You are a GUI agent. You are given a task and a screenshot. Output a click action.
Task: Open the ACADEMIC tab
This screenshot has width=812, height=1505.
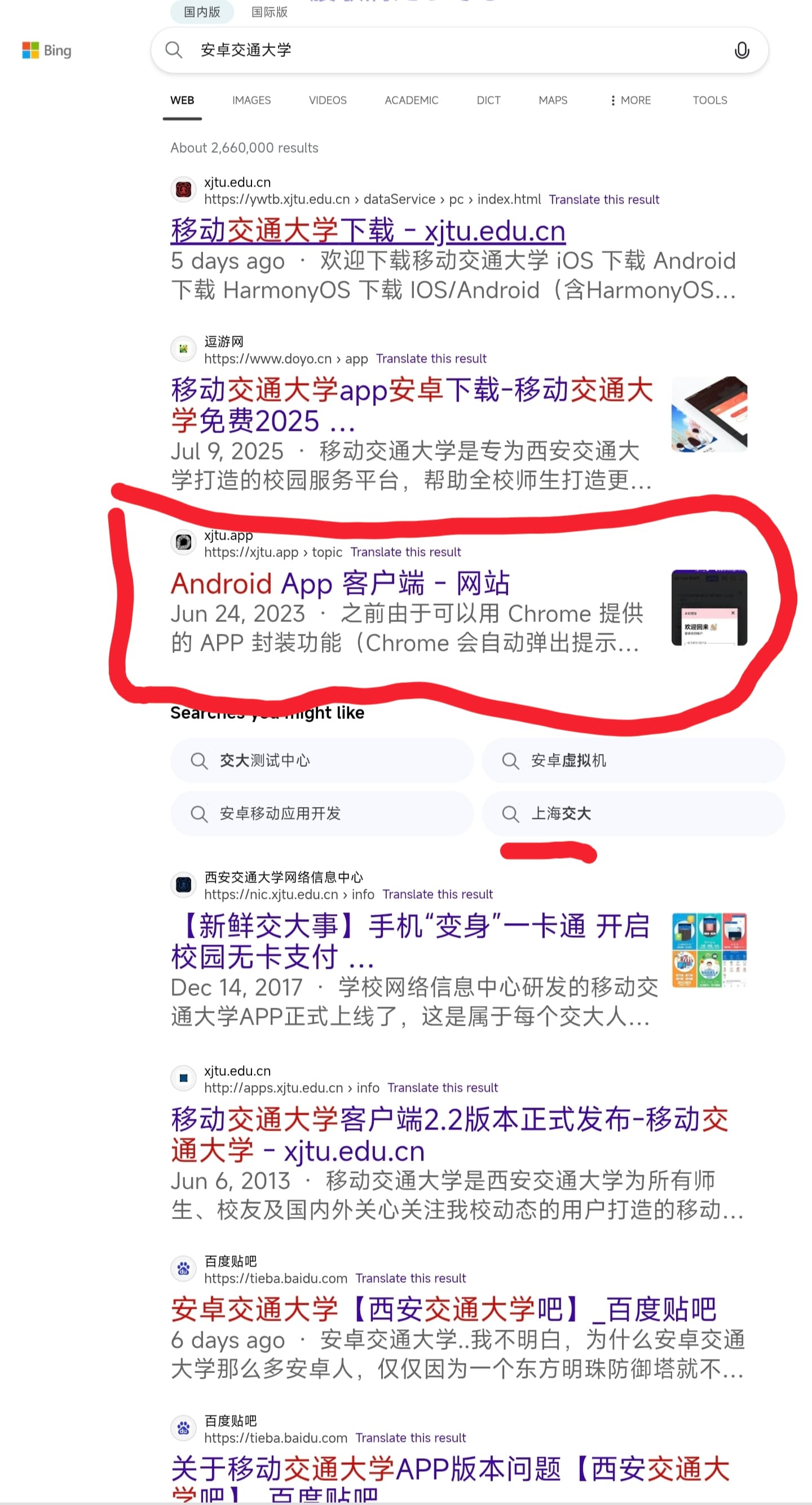coord(411,100)
